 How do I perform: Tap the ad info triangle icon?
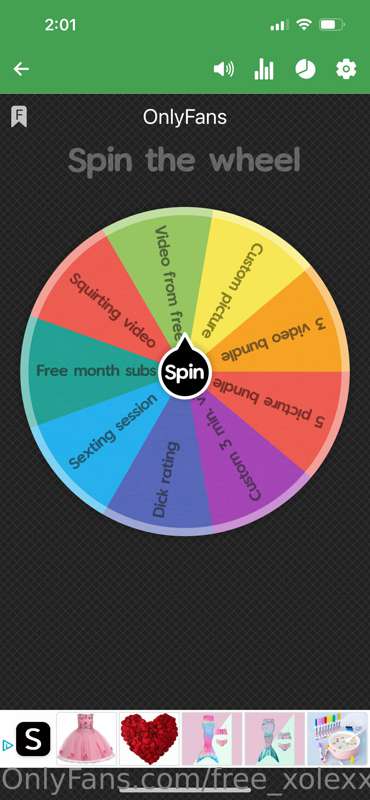click(x=7, y=745)
